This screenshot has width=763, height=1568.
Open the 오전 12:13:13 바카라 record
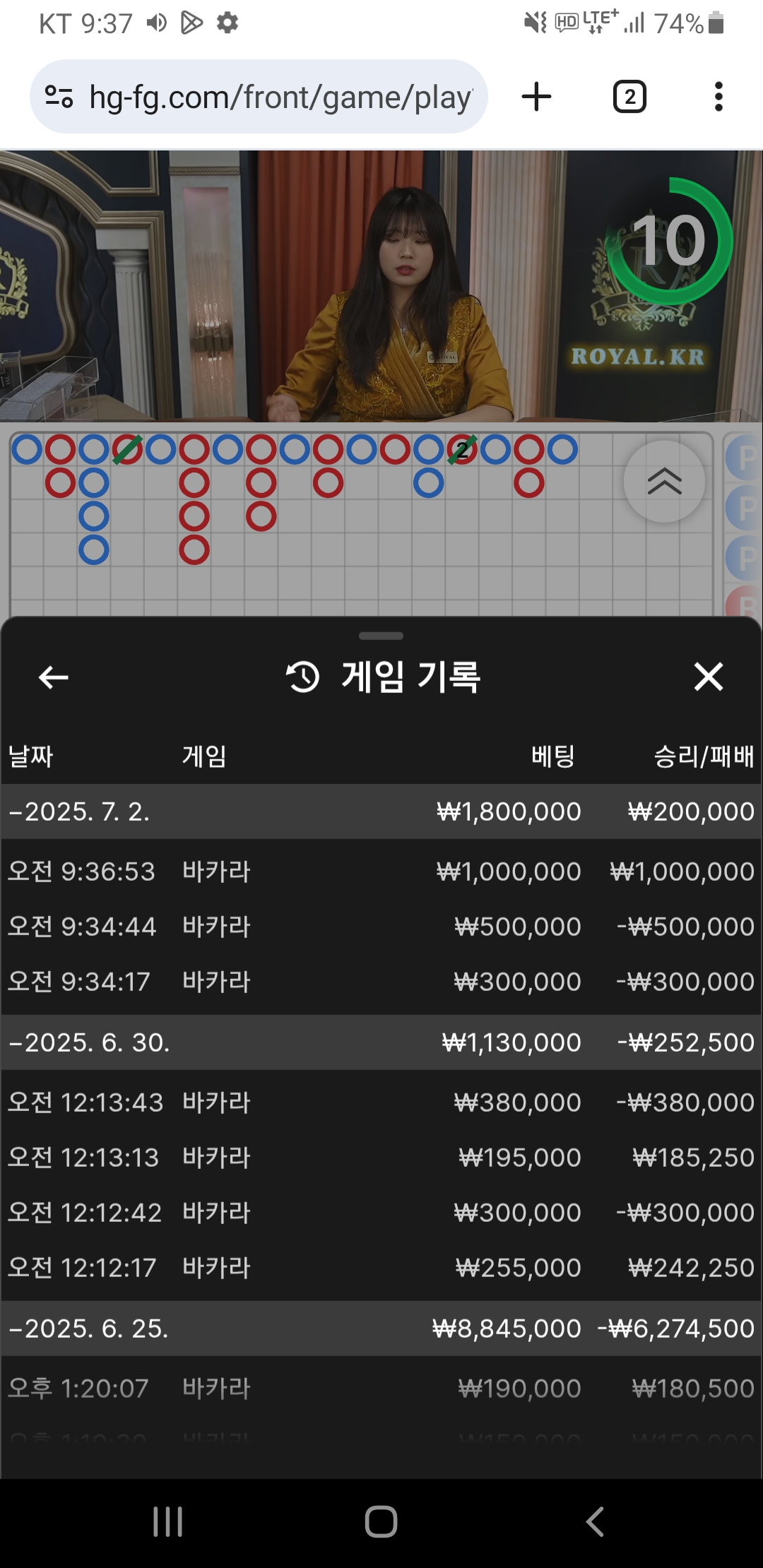[381, 1158]
